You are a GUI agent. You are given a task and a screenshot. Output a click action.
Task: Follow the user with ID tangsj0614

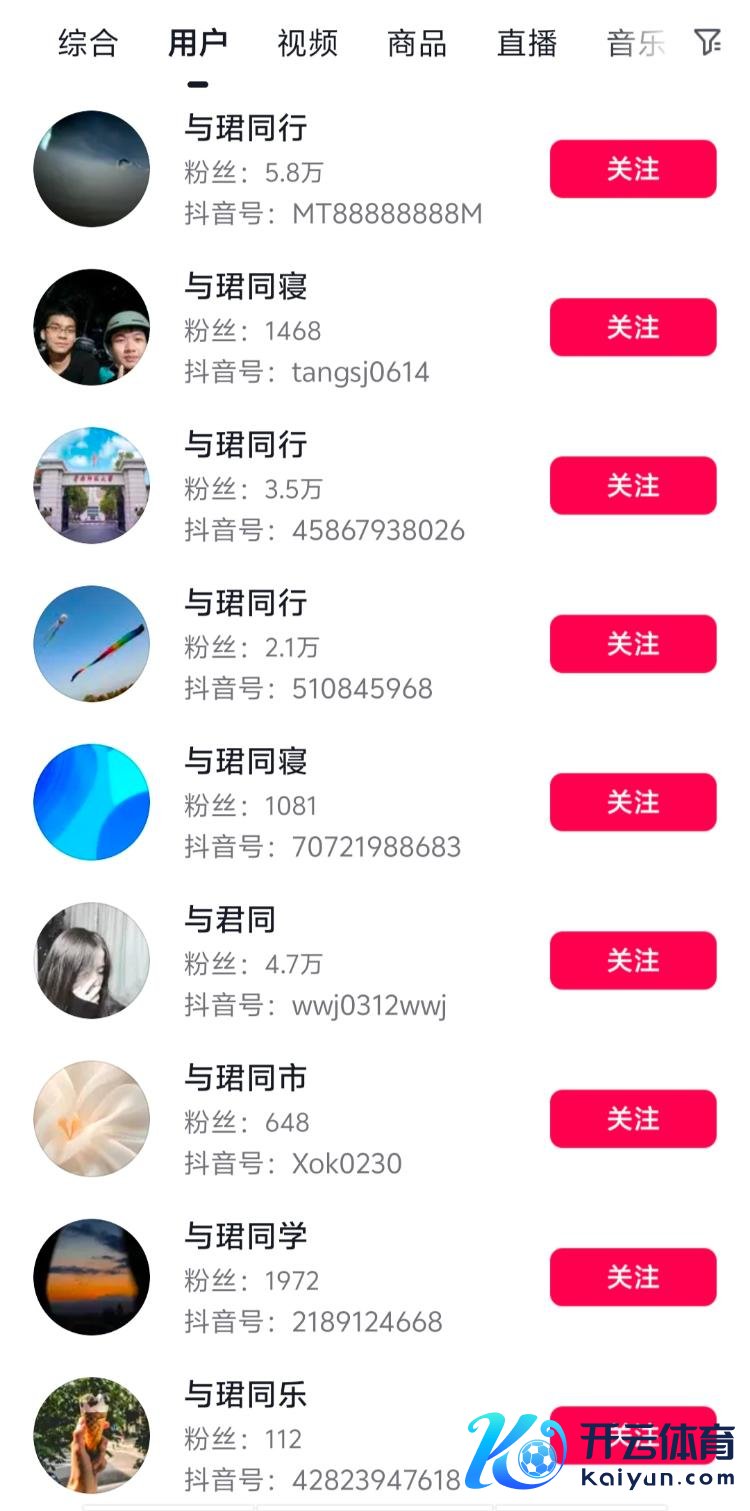632,327
